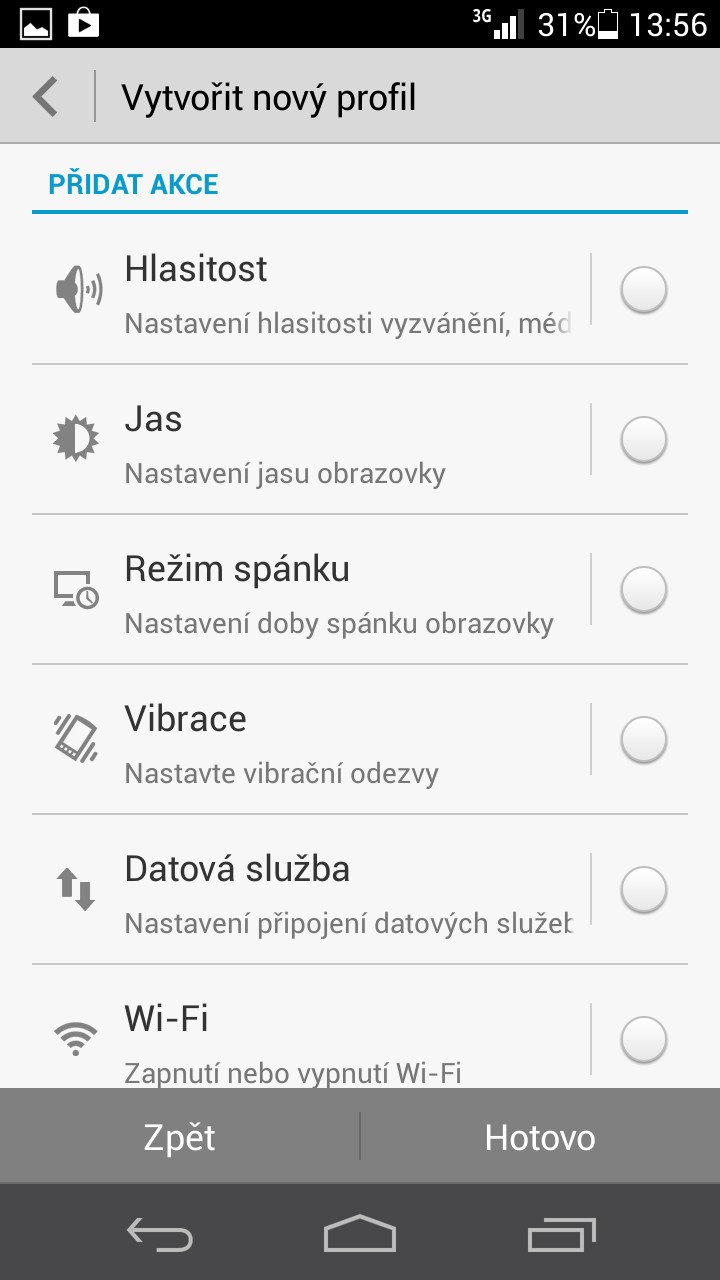Select the Jas radio button

pos(643,440)
